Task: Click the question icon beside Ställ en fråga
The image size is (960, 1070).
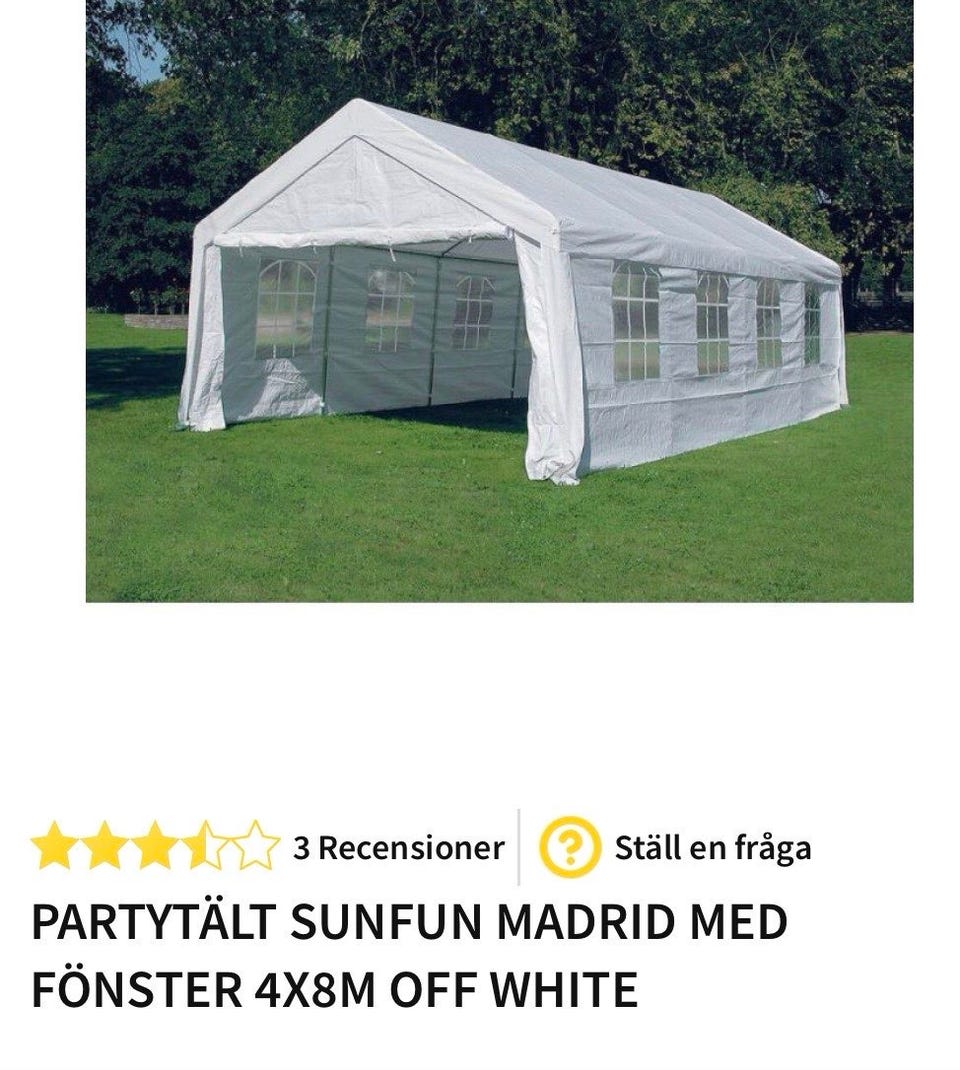Action: (x=570, y=849)
